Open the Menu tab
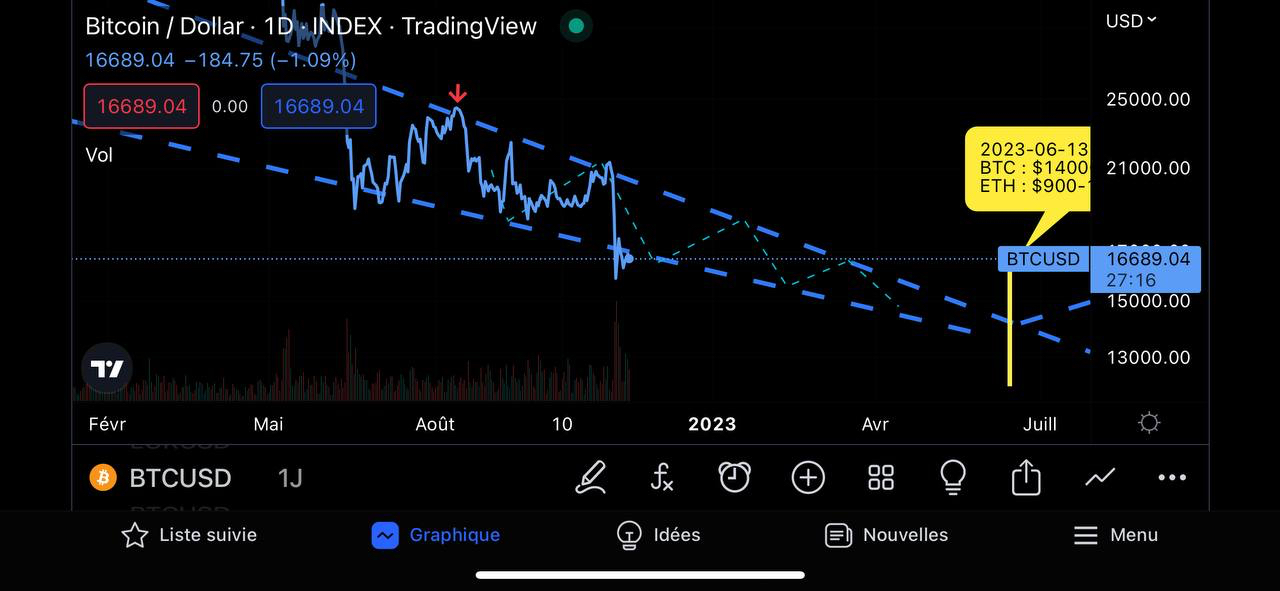Viewport: 1280px width, 591px height. click(1115, 535)
